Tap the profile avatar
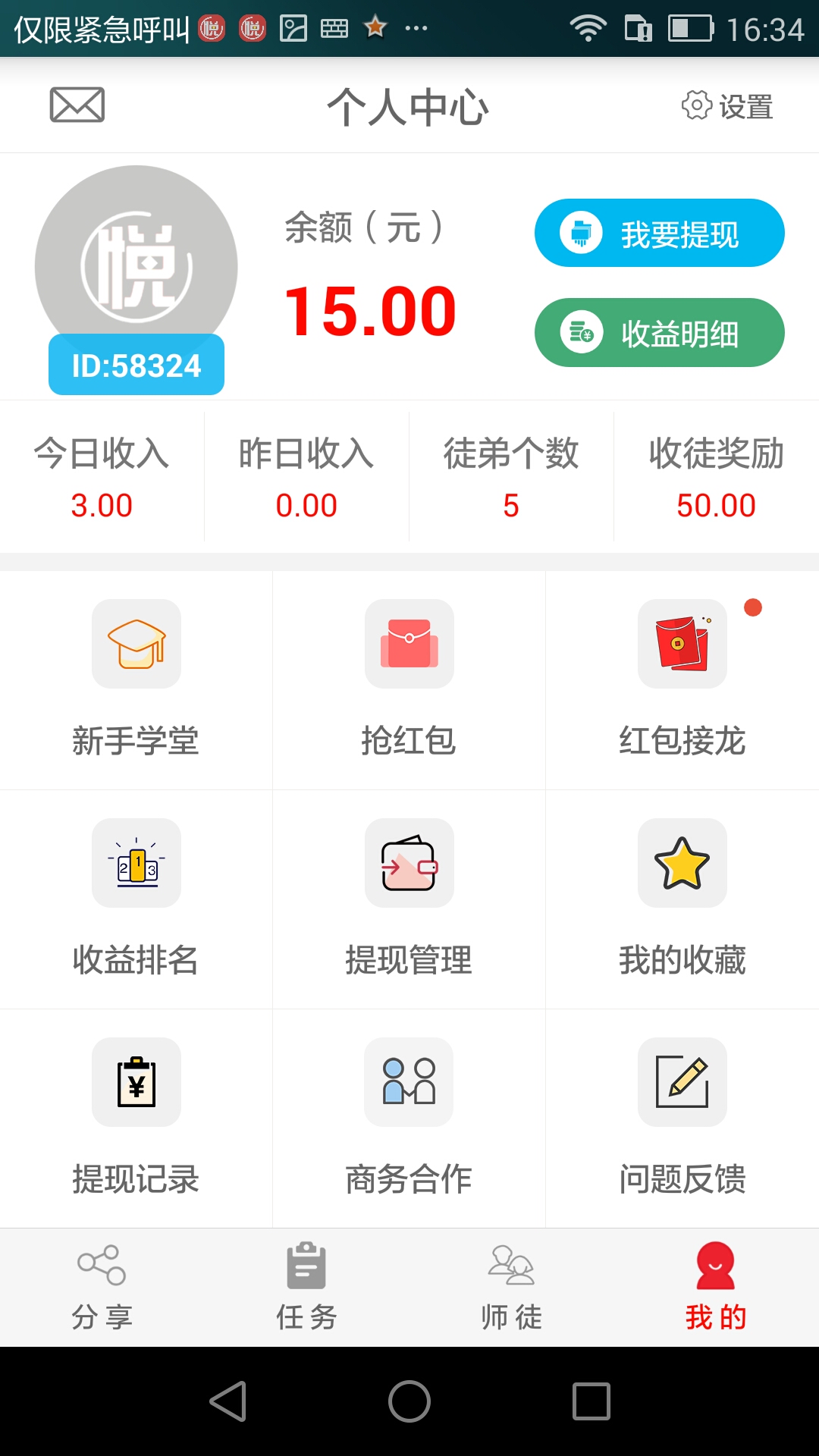819x1456 pixels. click(136, 267)
